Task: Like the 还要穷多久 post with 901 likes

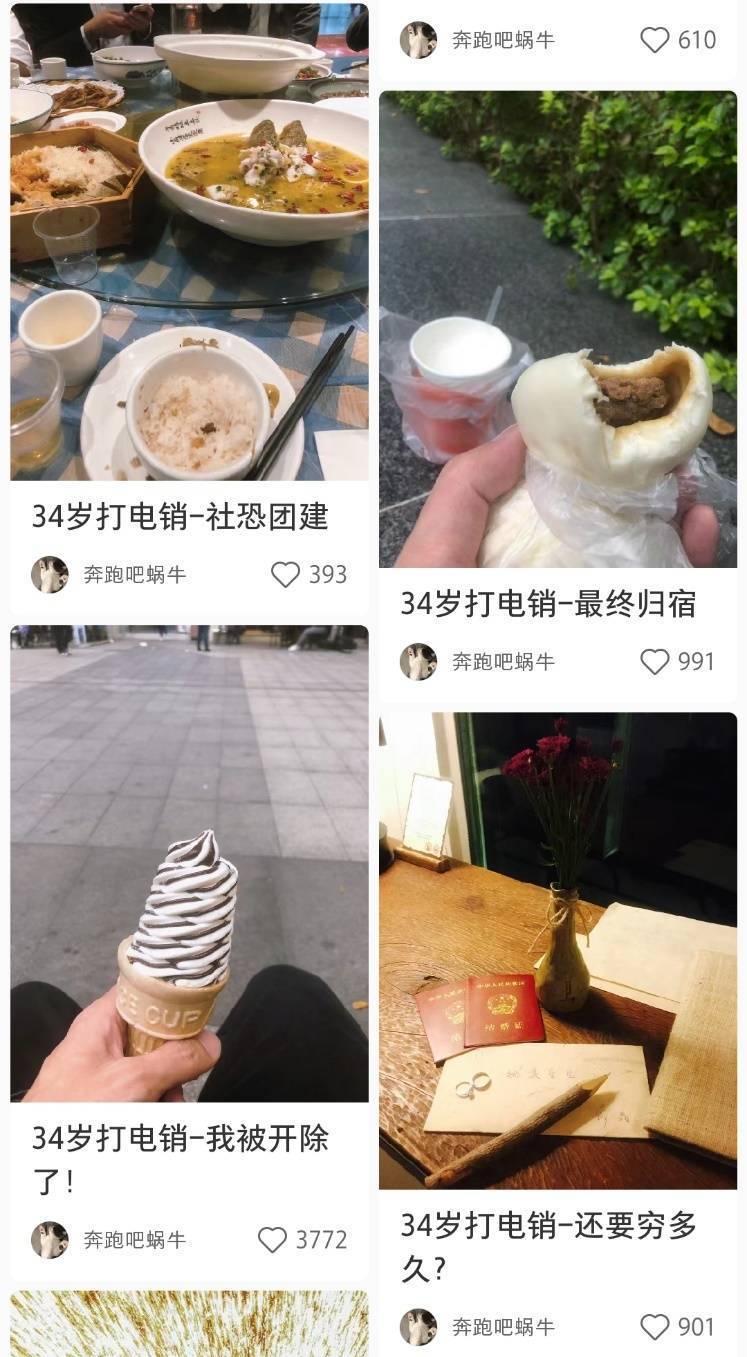Action: click(655, 1327)
